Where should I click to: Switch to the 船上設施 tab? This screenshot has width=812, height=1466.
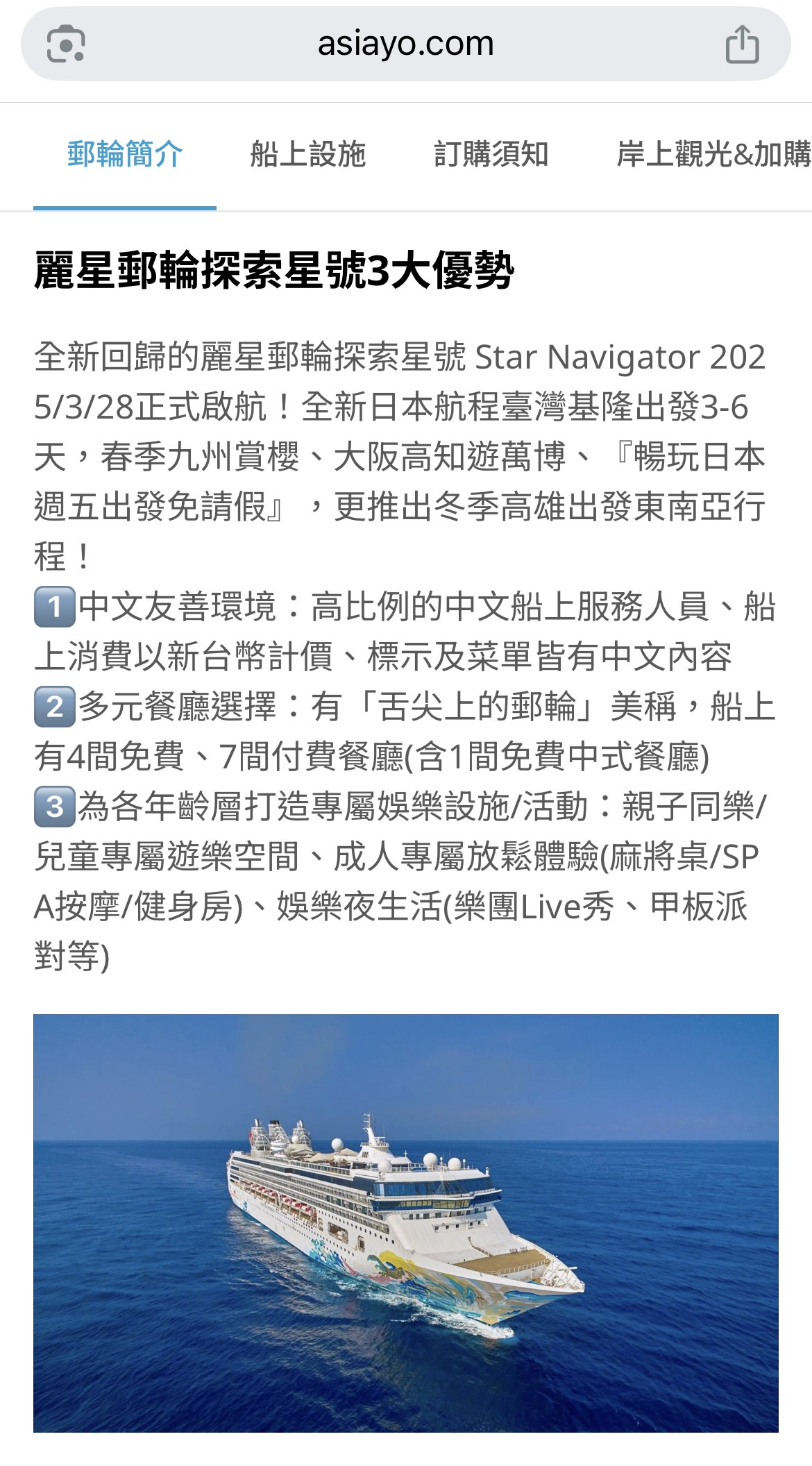click(x=308, y=154)
